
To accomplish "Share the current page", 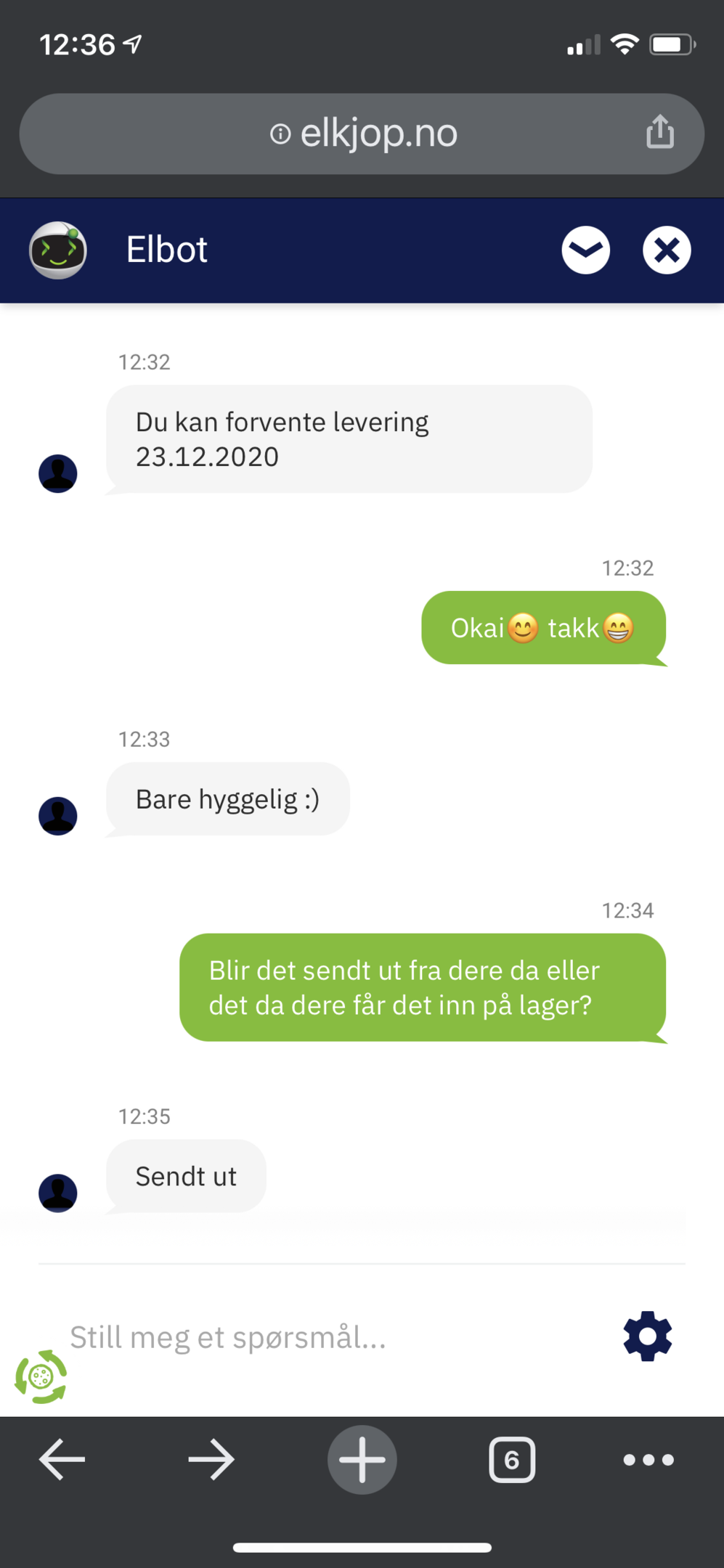I will pos(660,131).
